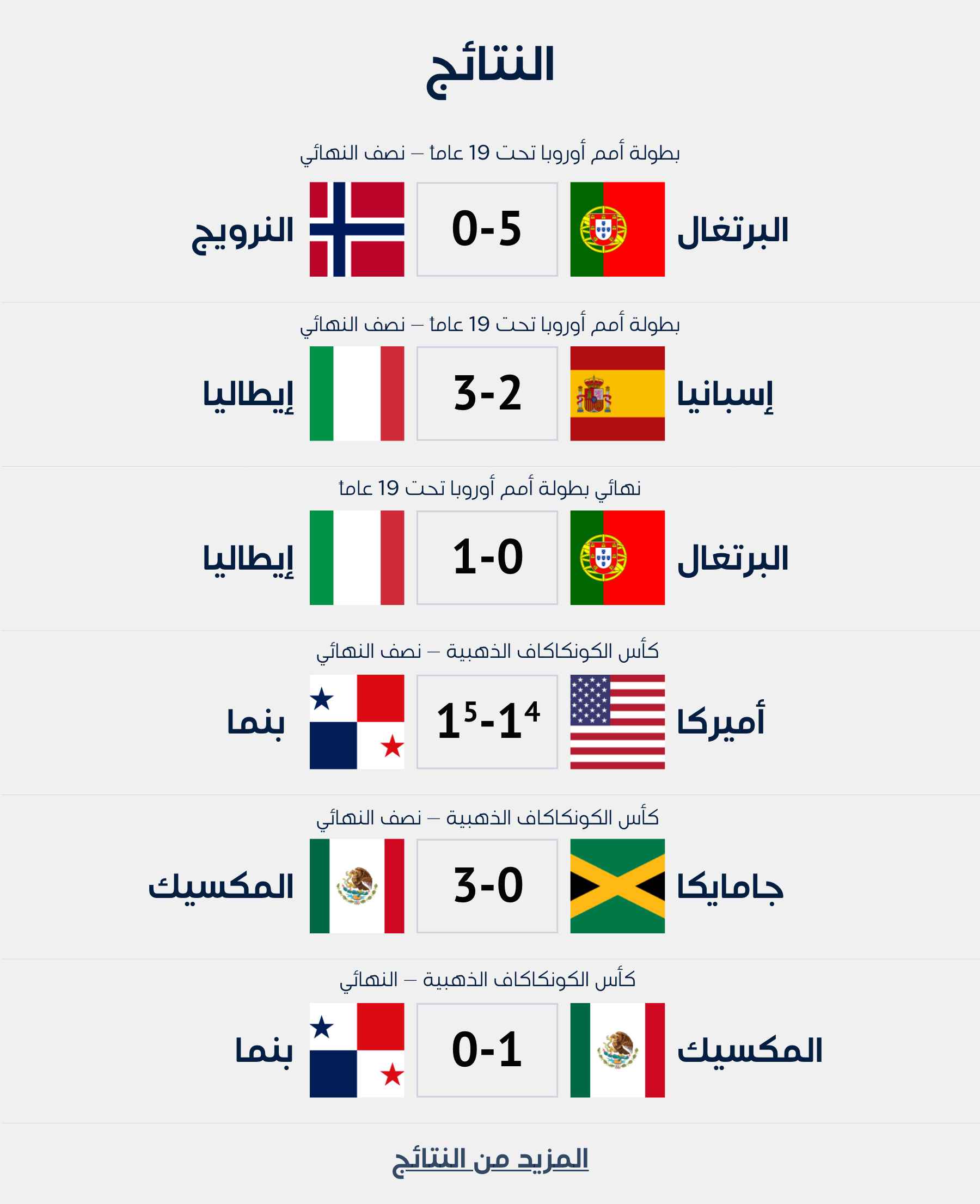Open the إسبانيا vs إيطاليا semifinal result
This screenshot has width=980, height=1204.
point(487,393)
